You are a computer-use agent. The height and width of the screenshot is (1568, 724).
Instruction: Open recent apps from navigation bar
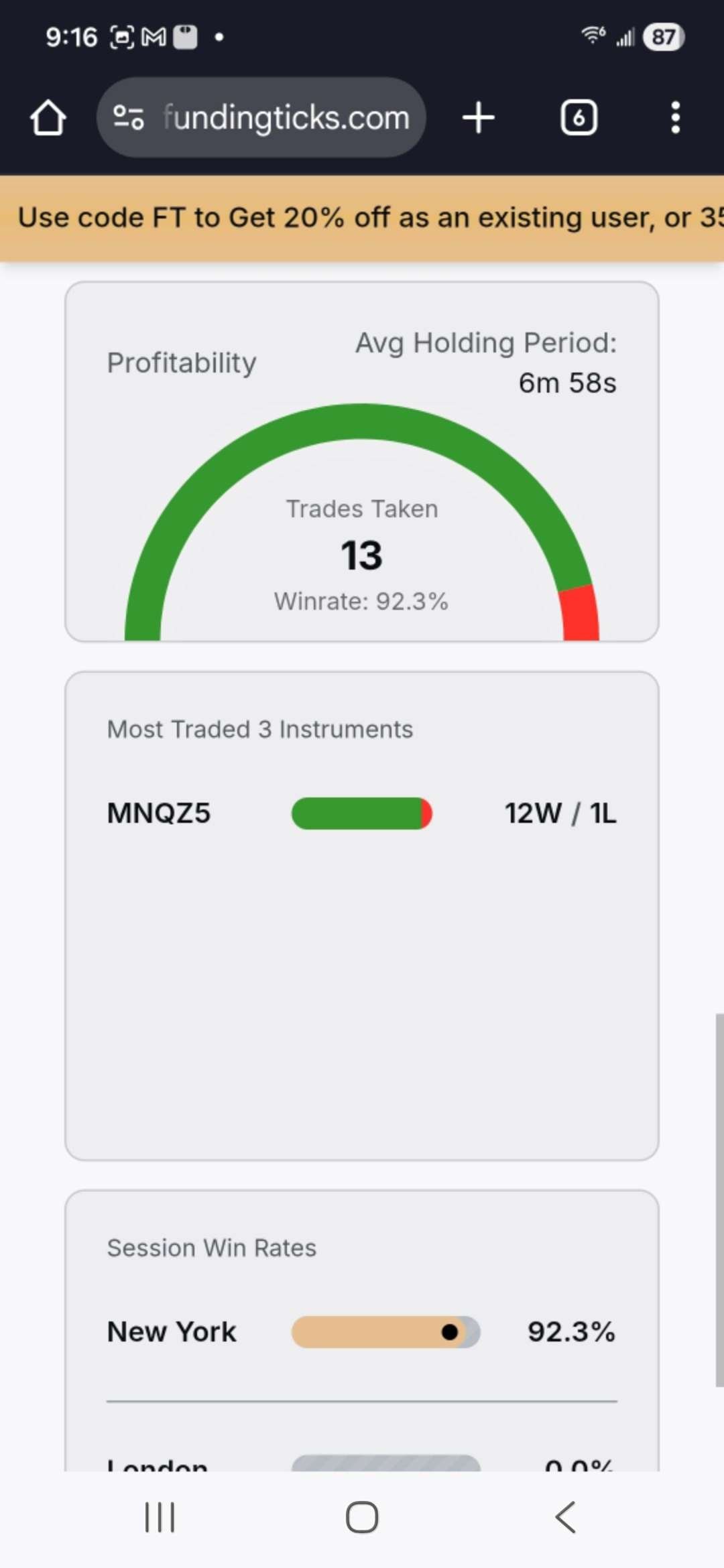point(160,1517)
